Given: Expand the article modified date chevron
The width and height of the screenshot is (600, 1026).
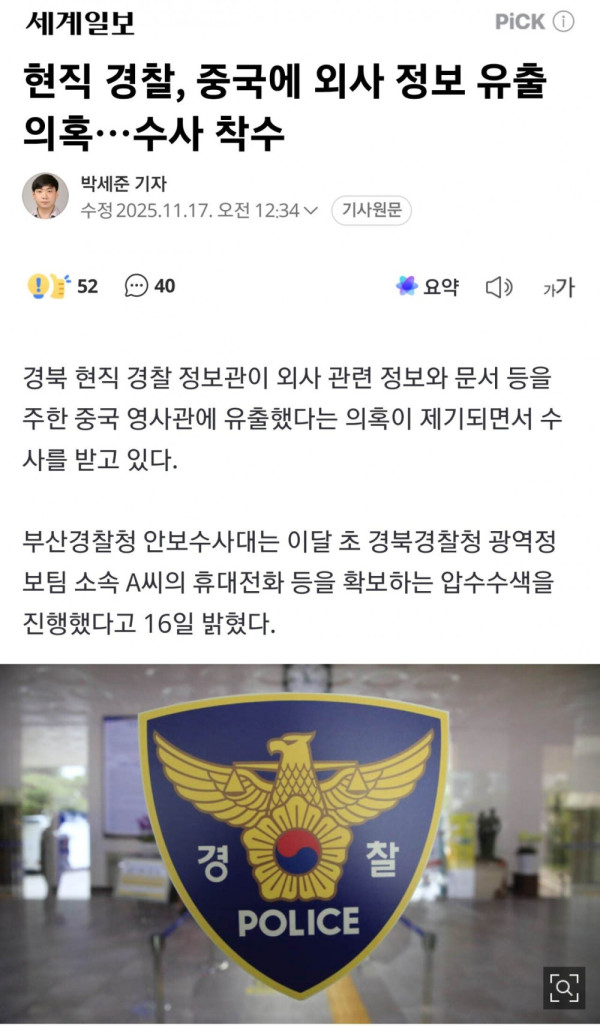Looking at the screenshot, I should tap(311, 211).
